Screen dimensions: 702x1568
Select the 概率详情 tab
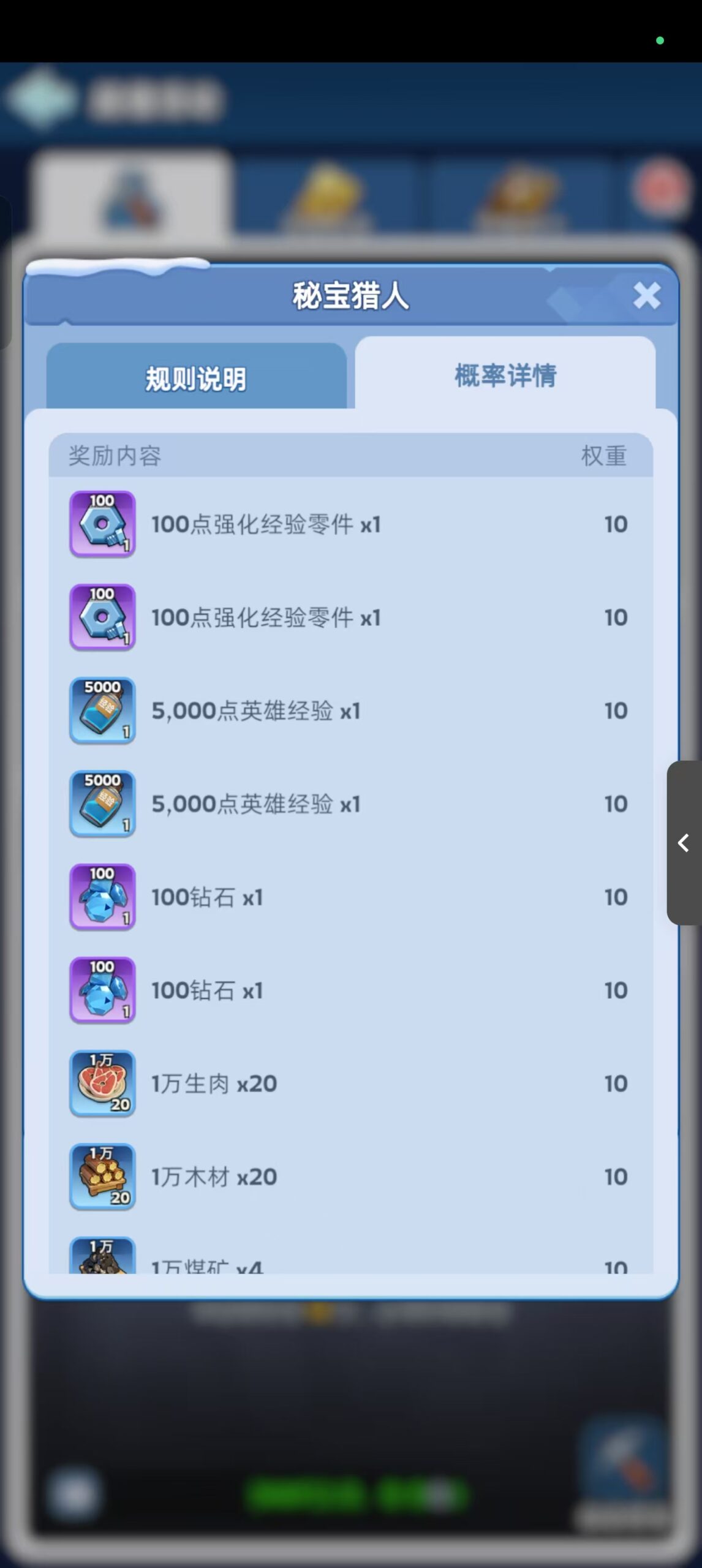pos(505,375)
